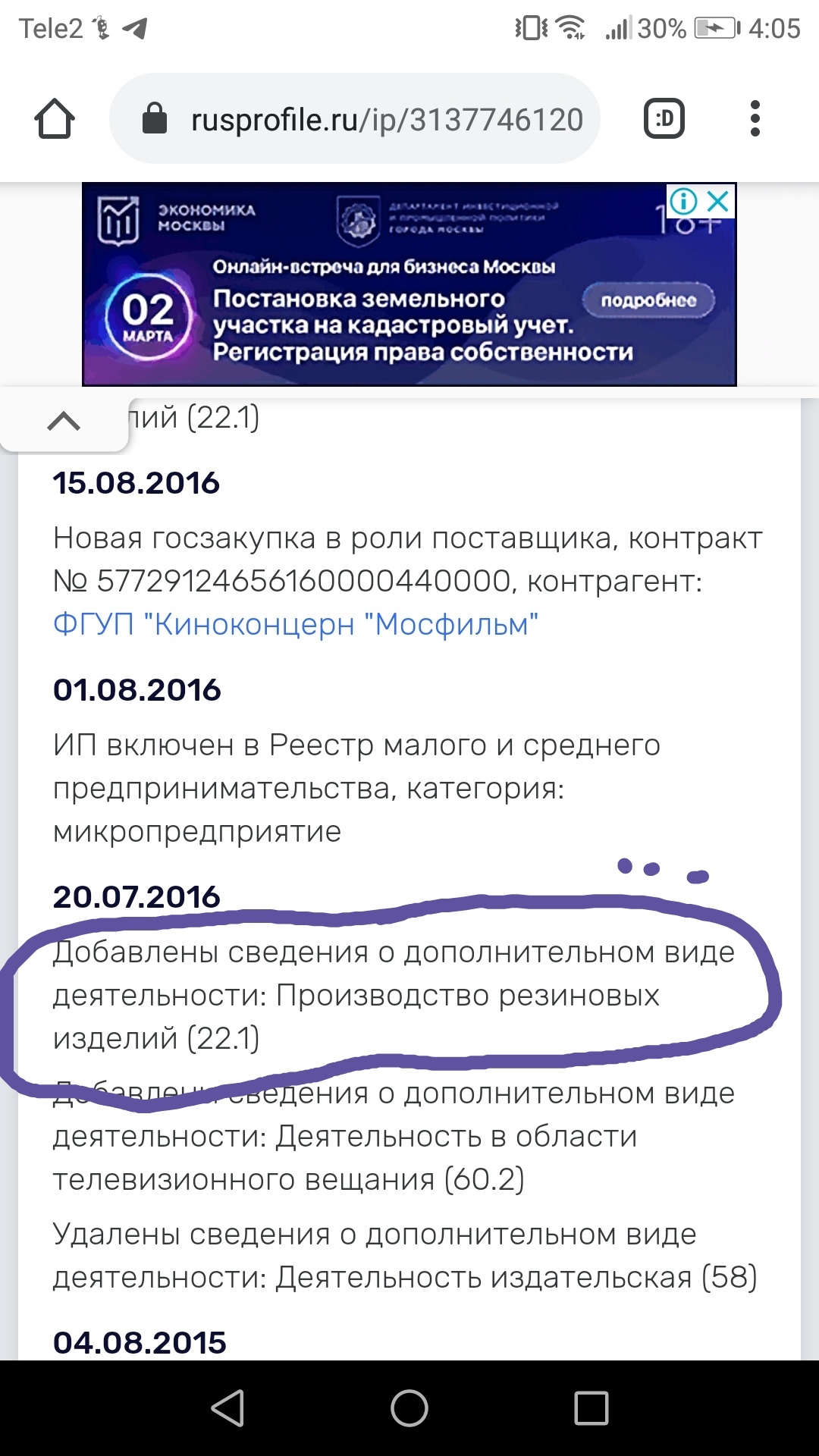Open ФГУП "Киноконцерн "Мосфильм" link
The height and width of the screenshot is (1456, 819).
coord(295,625)
